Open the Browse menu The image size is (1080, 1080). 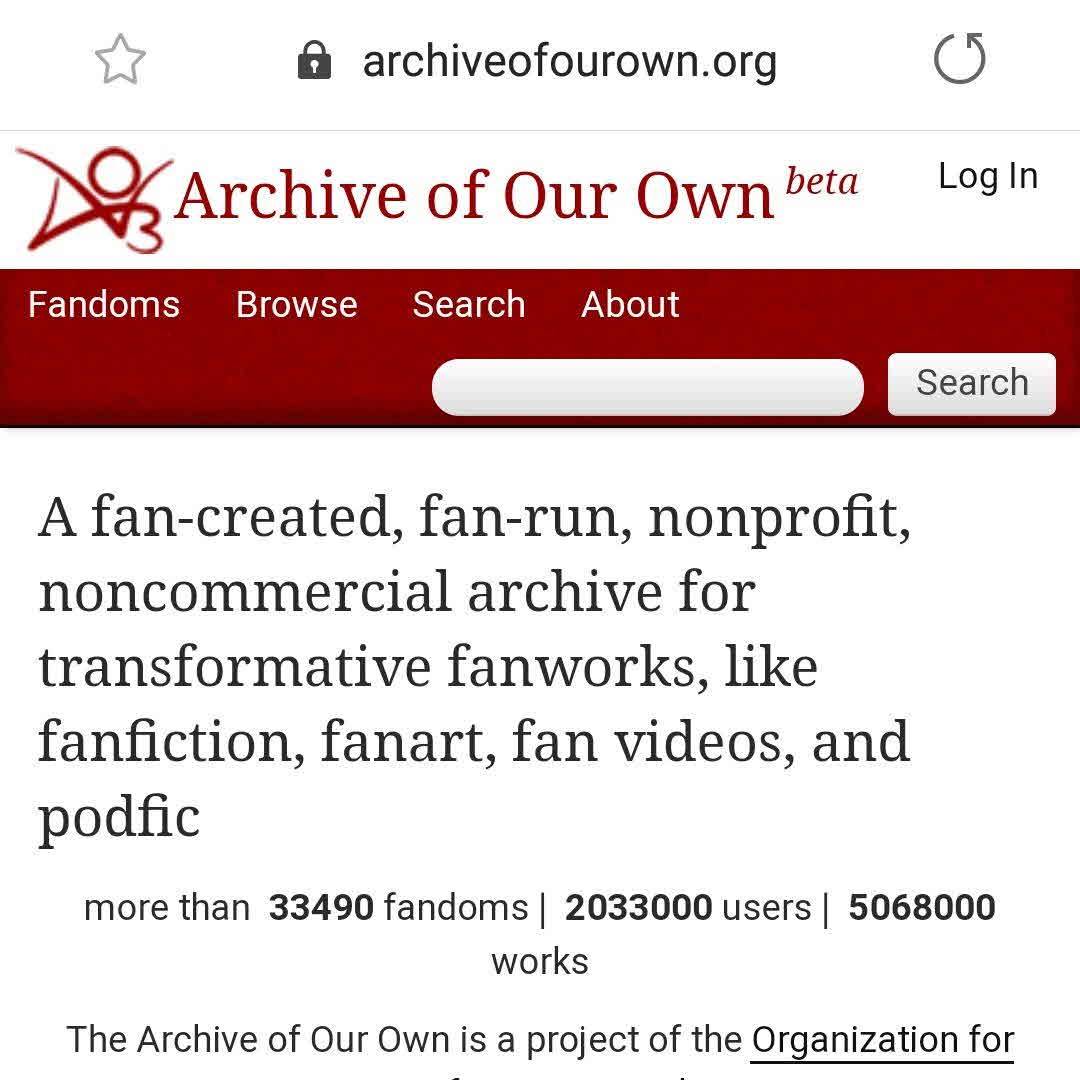coord(296,304)
